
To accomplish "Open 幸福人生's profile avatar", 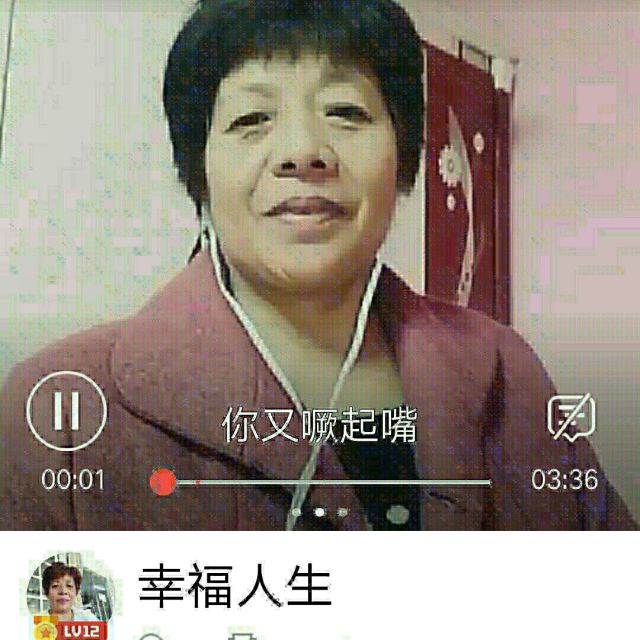I will pos(70,595).
